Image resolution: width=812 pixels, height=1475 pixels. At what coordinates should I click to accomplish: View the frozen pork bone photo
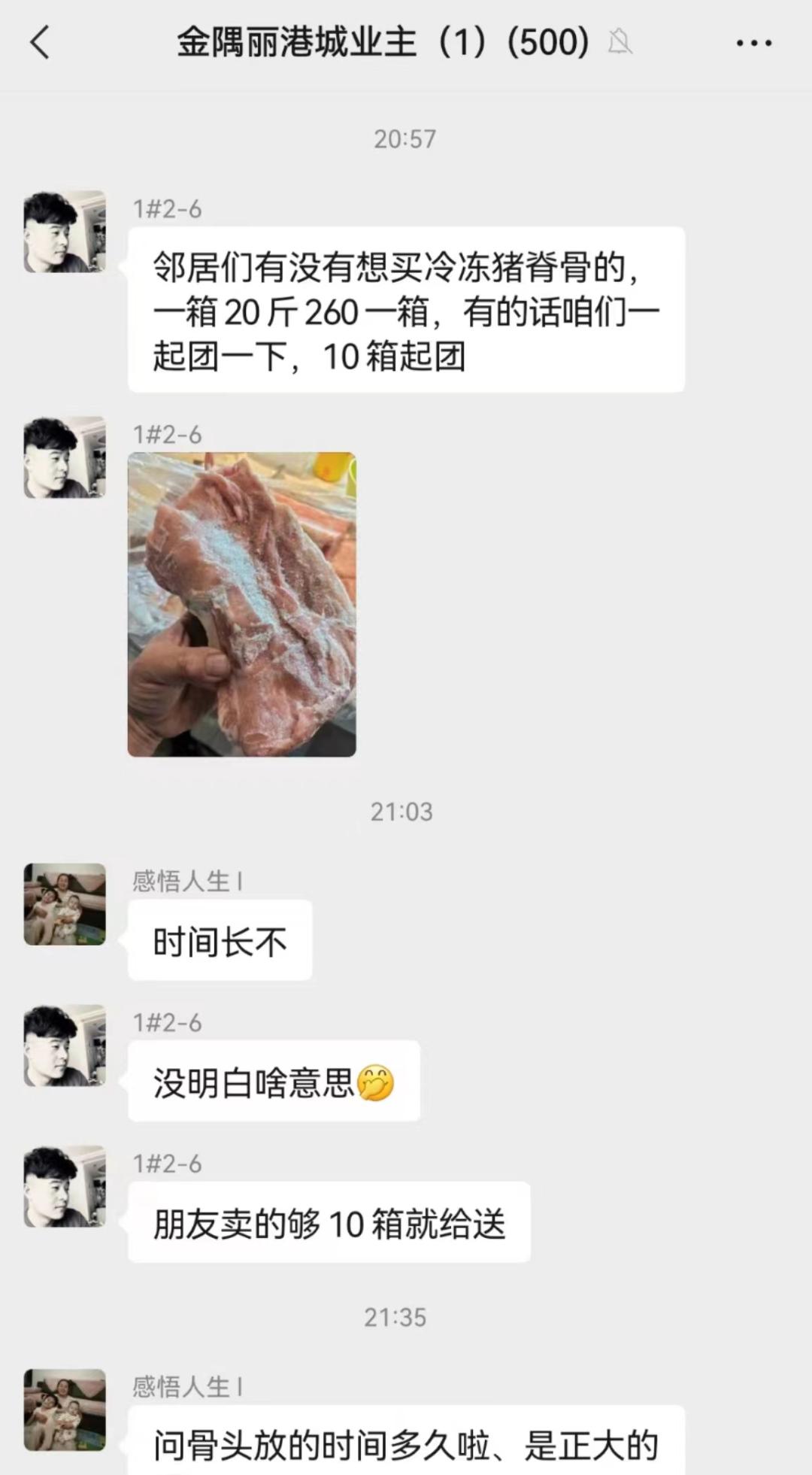click(241, 604)
